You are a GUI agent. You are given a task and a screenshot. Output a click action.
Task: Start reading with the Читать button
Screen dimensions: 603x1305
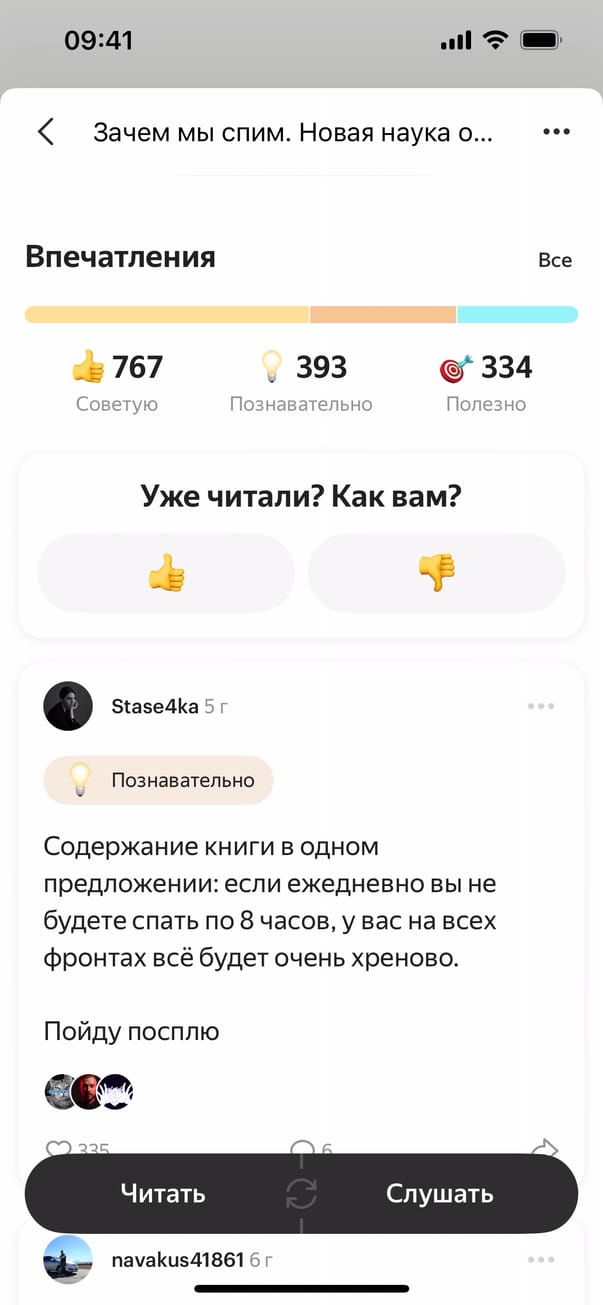click(163, 1193)
